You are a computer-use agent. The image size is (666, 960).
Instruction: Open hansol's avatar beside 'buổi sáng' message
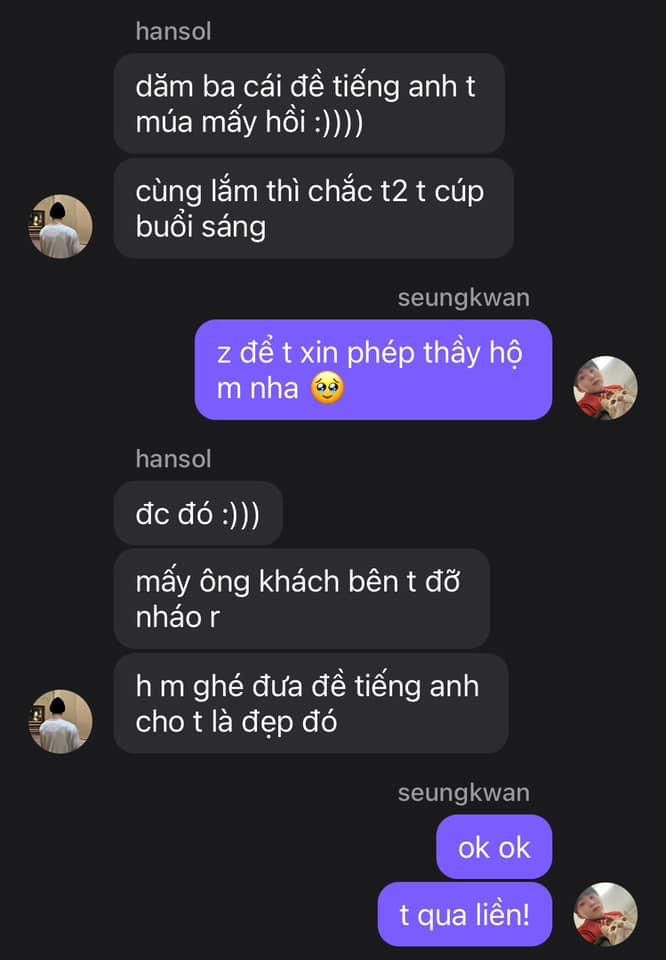tap(60, 226)
